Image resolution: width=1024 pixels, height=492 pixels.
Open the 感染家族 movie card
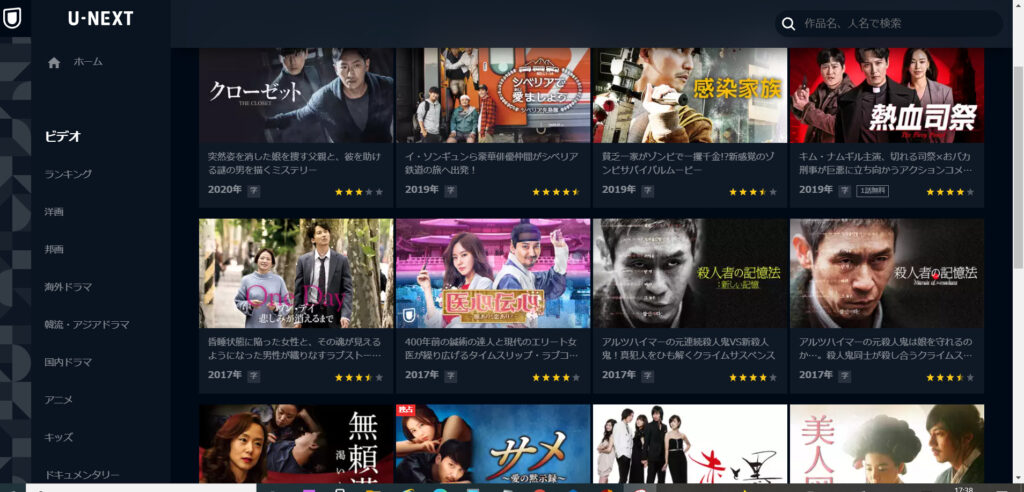pyautogui.click(x=689, y=95)
